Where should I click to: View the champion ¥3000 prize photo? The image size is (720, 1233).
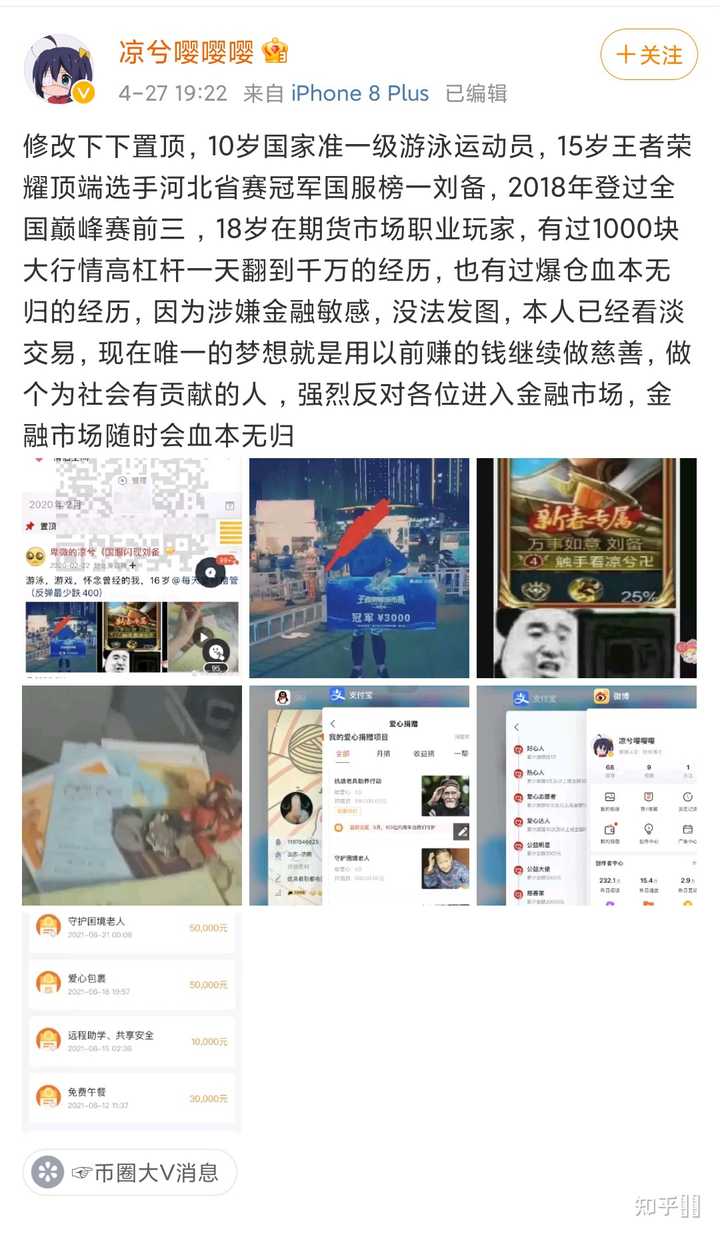[359, 567]
